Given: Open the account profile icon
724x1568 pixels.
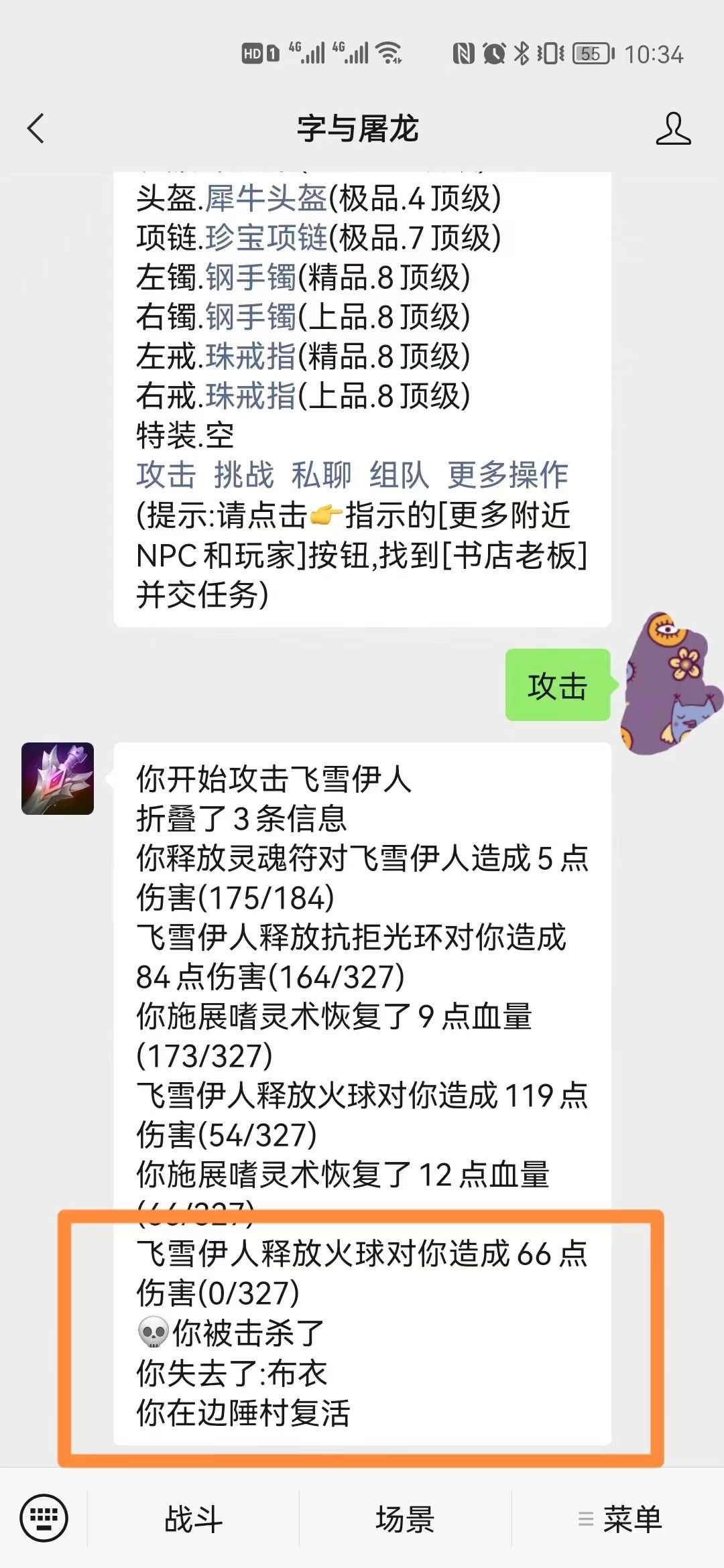Looking at the screenshot, I should tap(673, 129).
